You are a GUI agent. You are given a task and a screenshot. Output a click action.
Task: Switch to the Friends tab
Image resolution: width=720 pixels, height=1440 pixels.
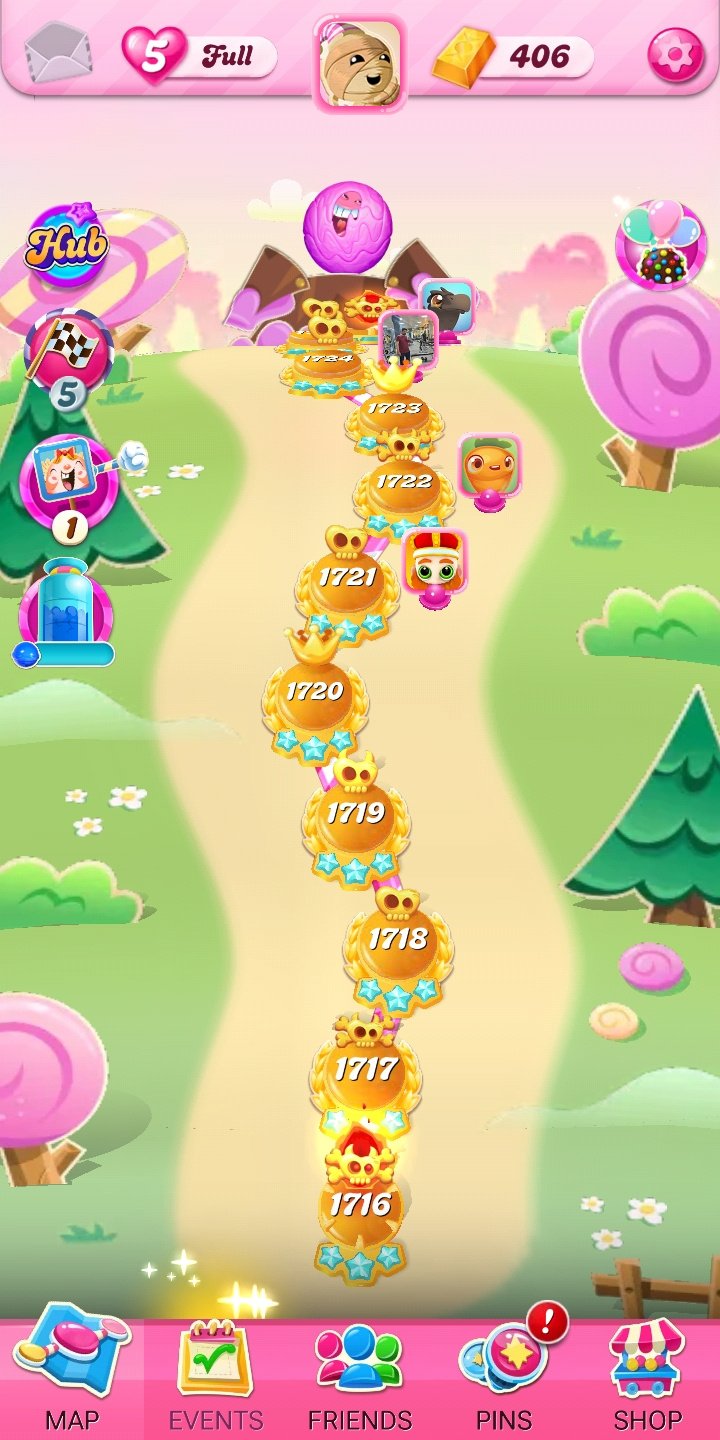360,1380
